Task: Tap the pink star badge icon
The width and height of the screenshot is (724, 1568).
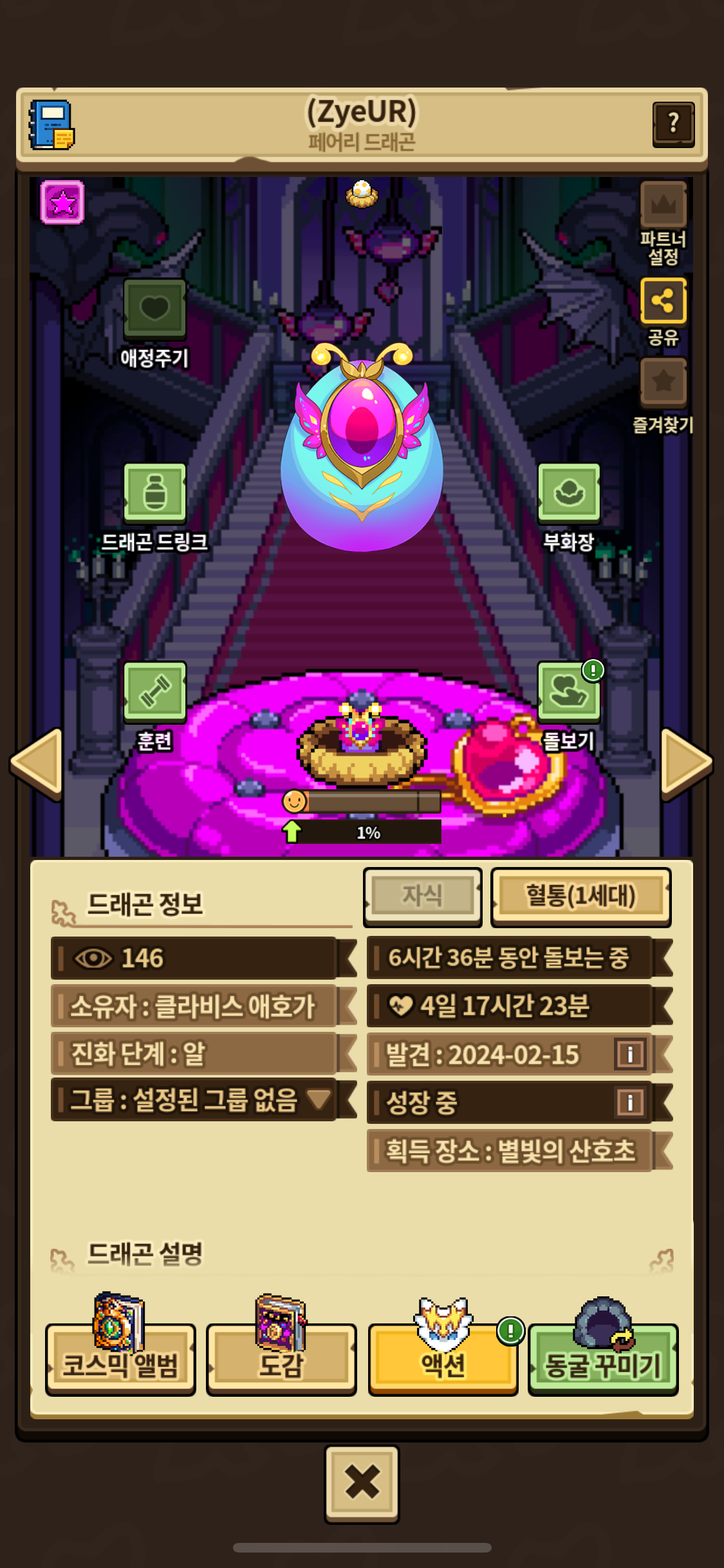Action: tap(62, 203)
